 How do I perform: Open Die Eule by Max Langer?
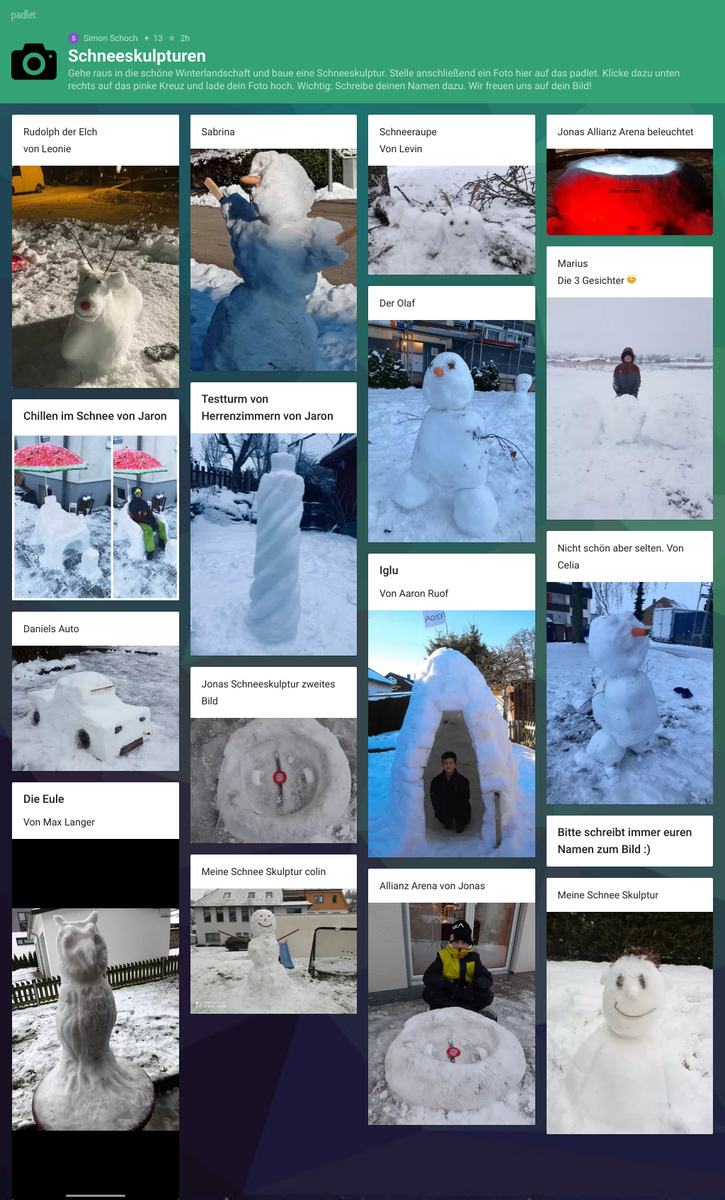click(95, 1010)
